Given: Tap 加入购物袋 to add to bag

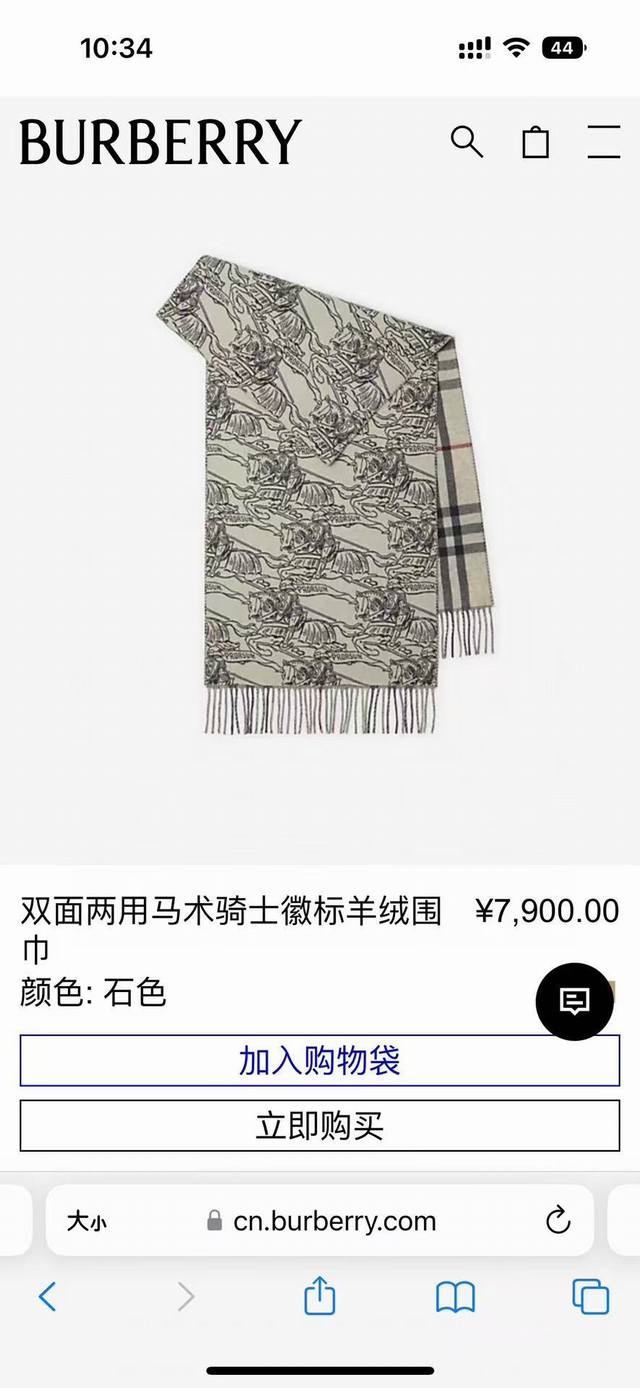Looking at the screenshot, I should [x=319, y=1060].
